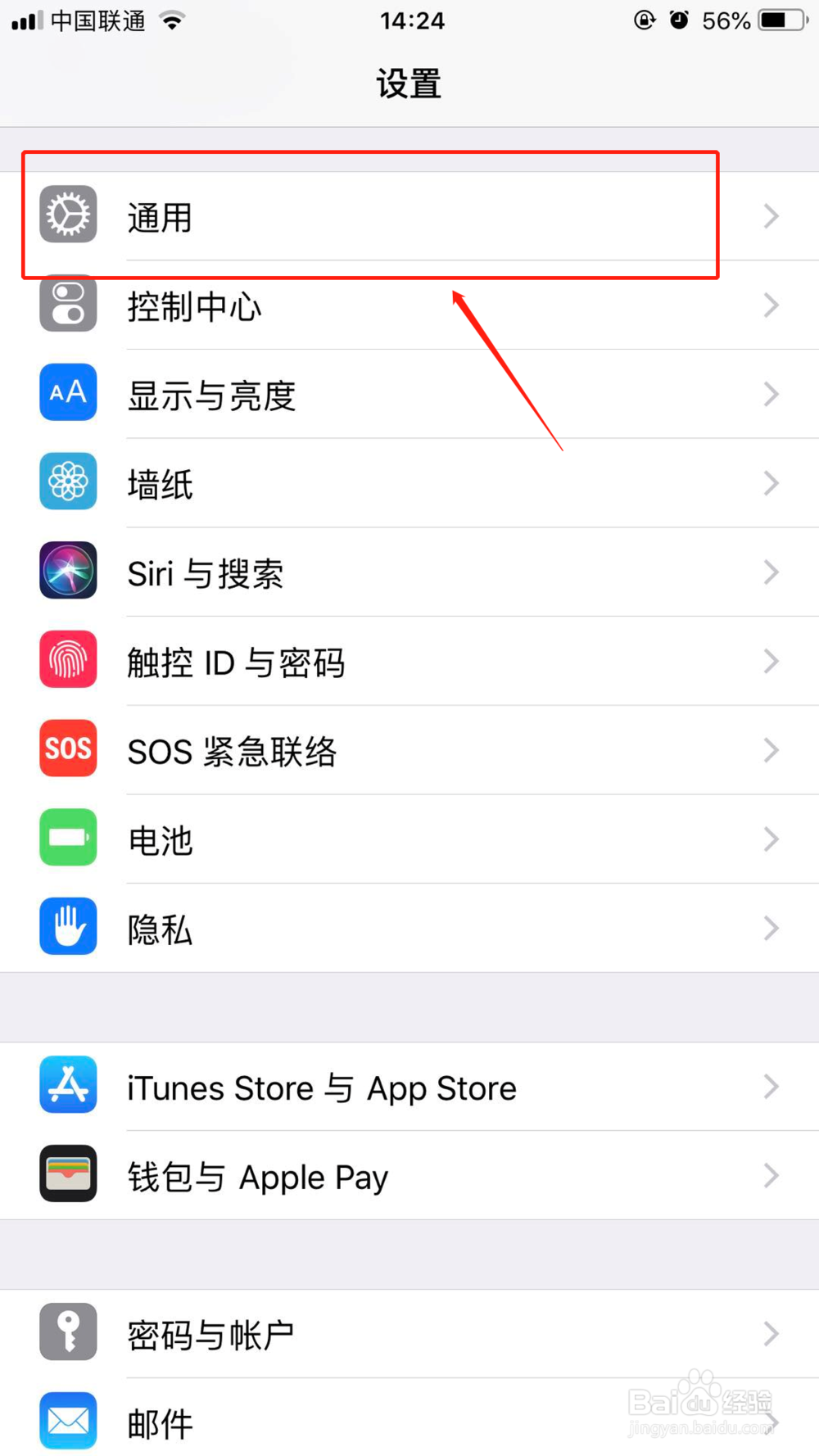The height and width of the screenshot is (1456, 819).
Task: Tap the 控制中心 Control Center icon
Action: tap(68, 305)
